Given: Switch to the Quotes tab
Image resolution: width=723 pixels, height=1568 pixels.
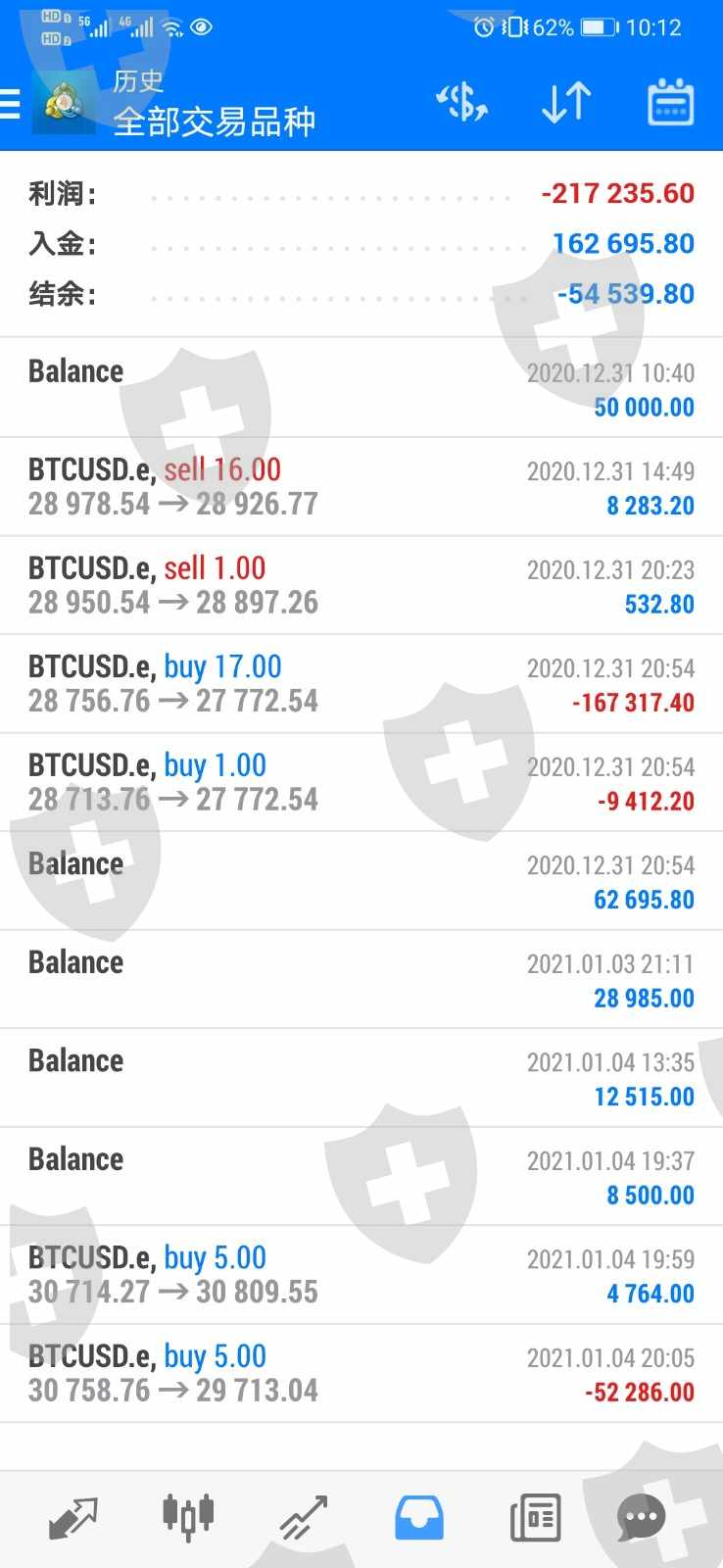Looking at the screenshot, I should 73,1518.
